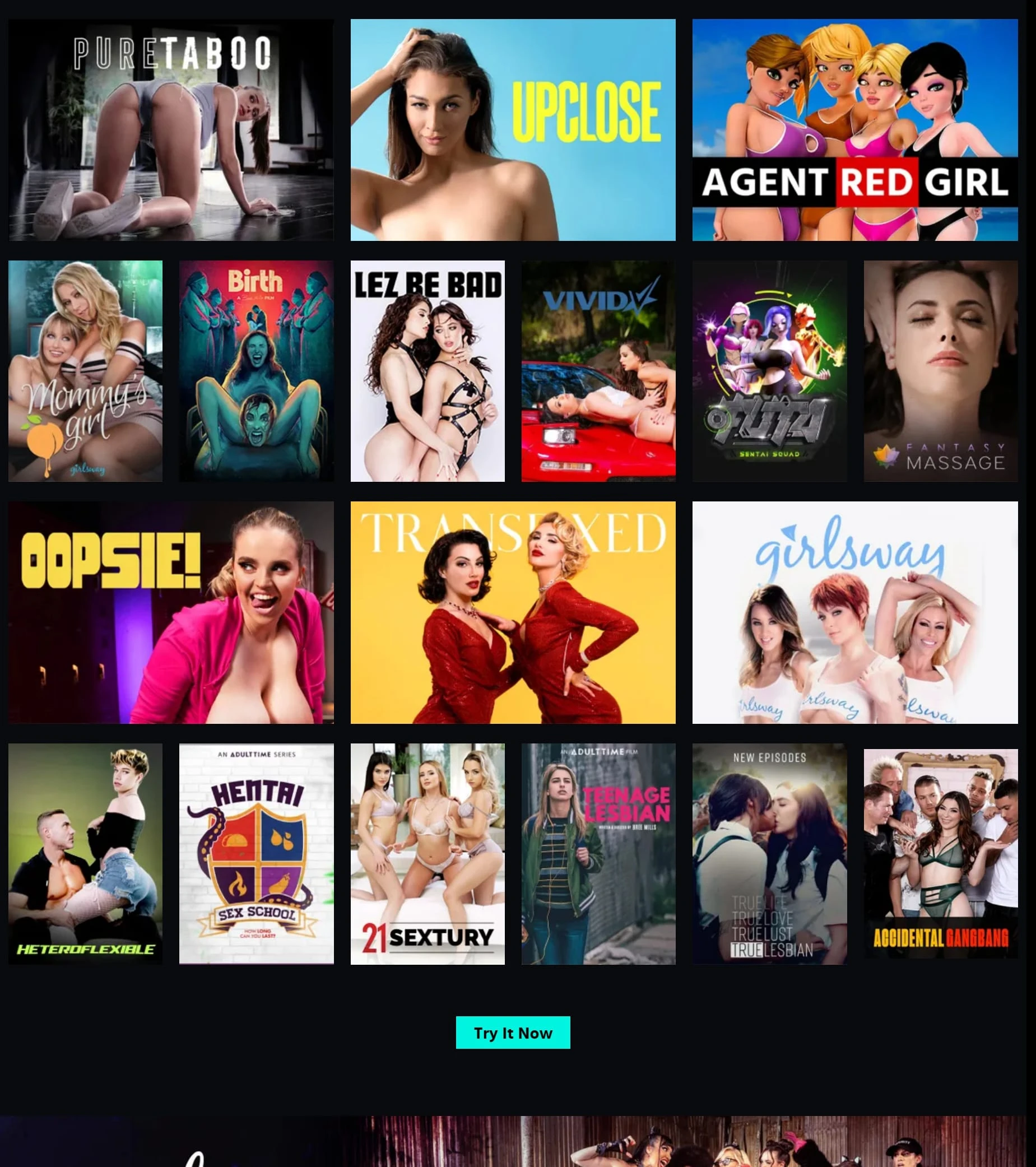Select the Vivid channel tile

598,371
